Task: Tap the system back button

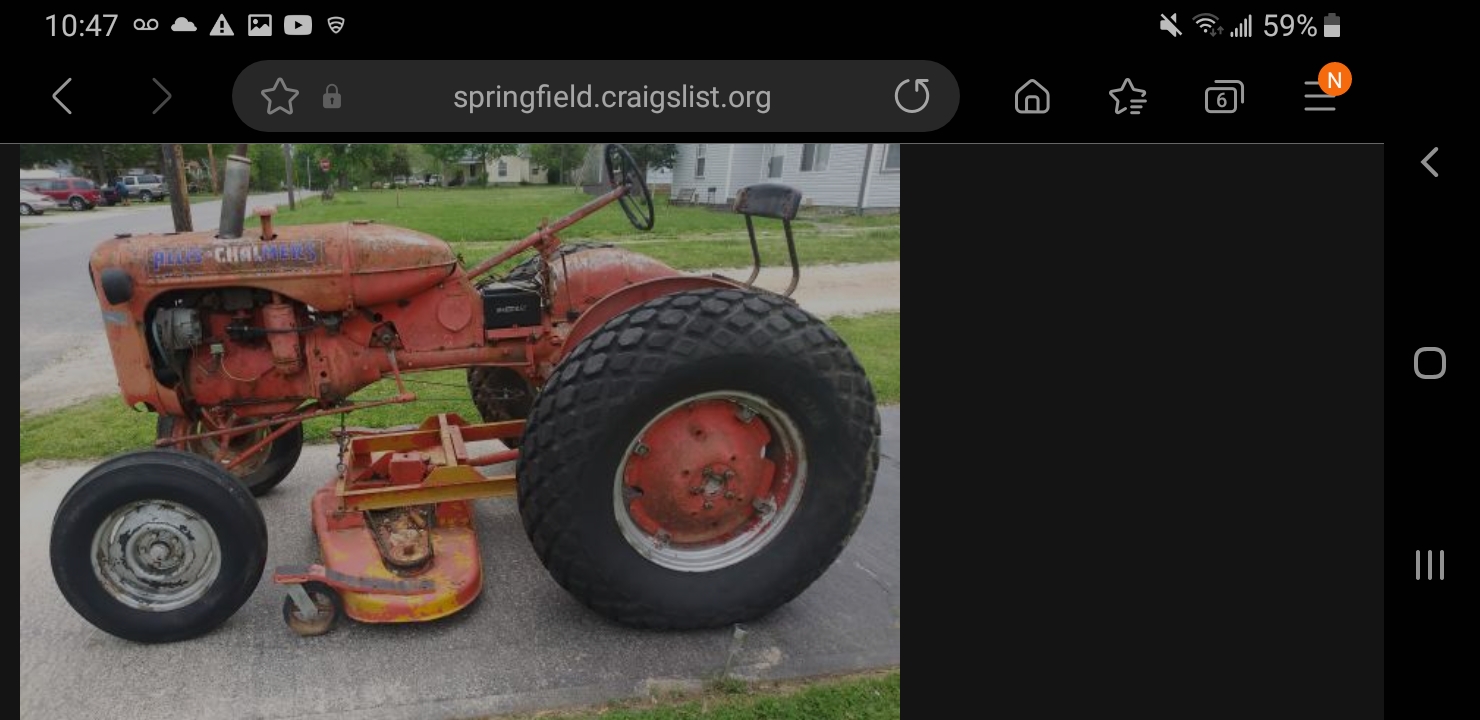Action: coord(1430,162)
